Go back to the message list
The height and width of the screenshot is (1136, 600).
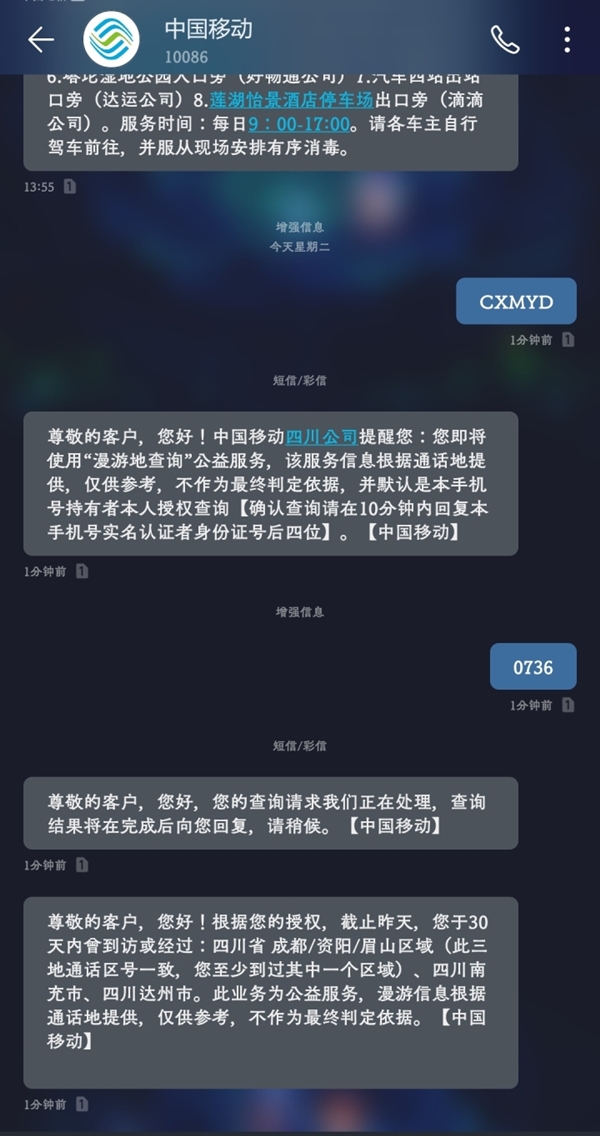[41, 39]
